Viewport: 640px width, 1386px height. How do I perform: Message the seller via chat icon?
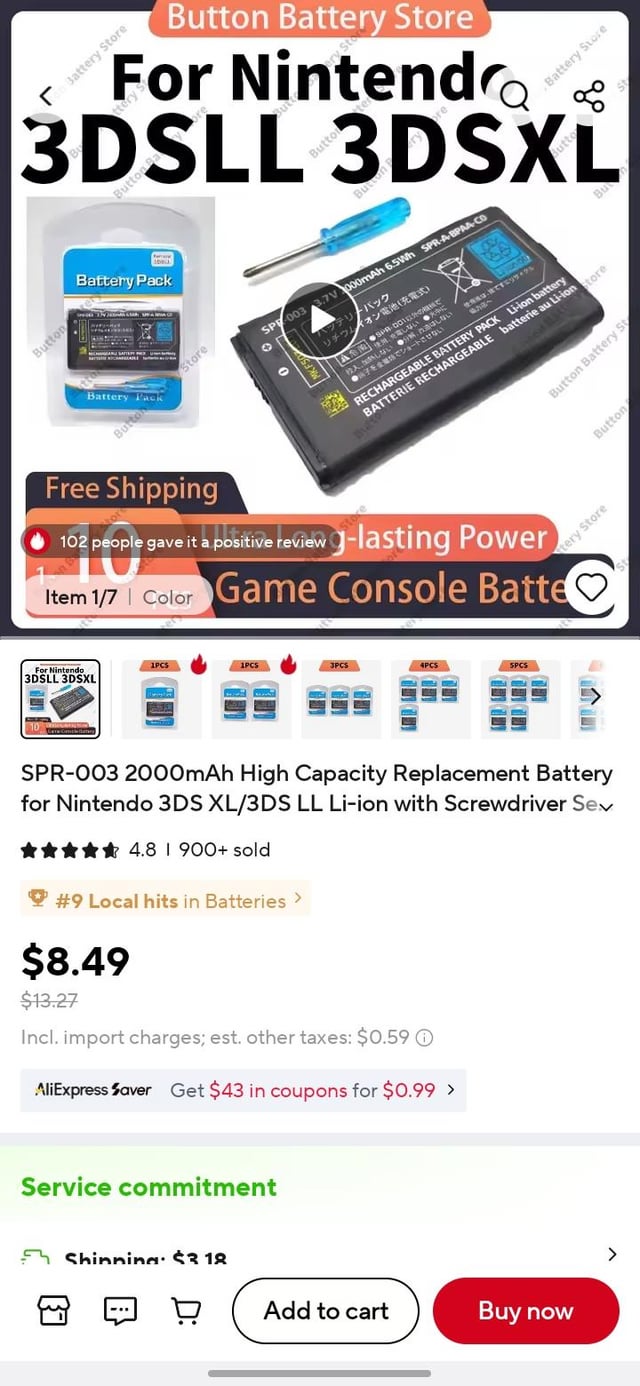(120, 1311)
